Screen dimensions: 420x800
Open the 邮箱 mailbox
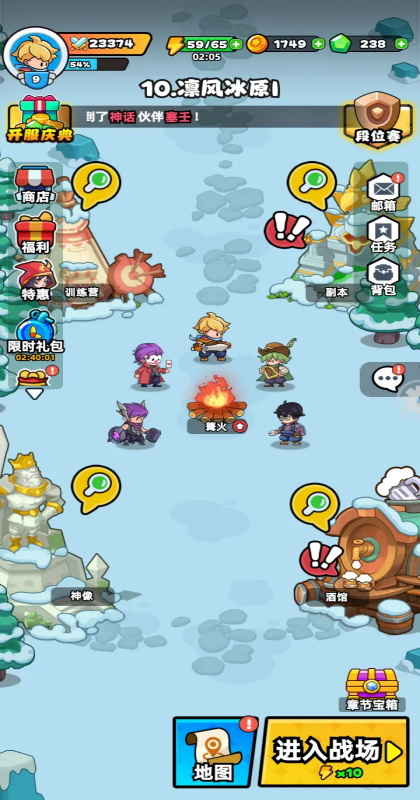pos(384,193)
